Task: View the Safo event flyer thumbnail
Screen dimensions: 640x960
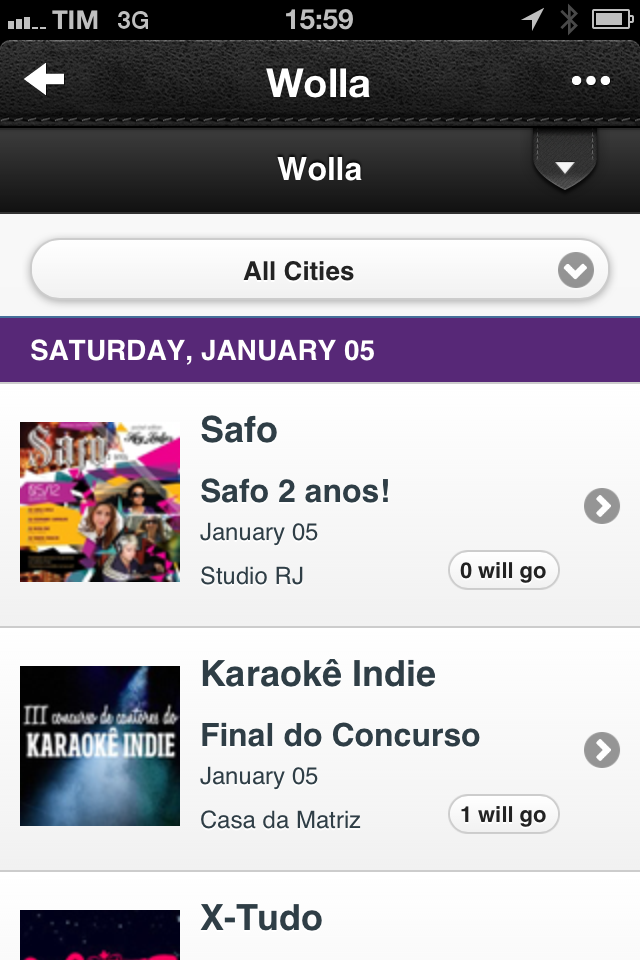Action: coord(100,501)
